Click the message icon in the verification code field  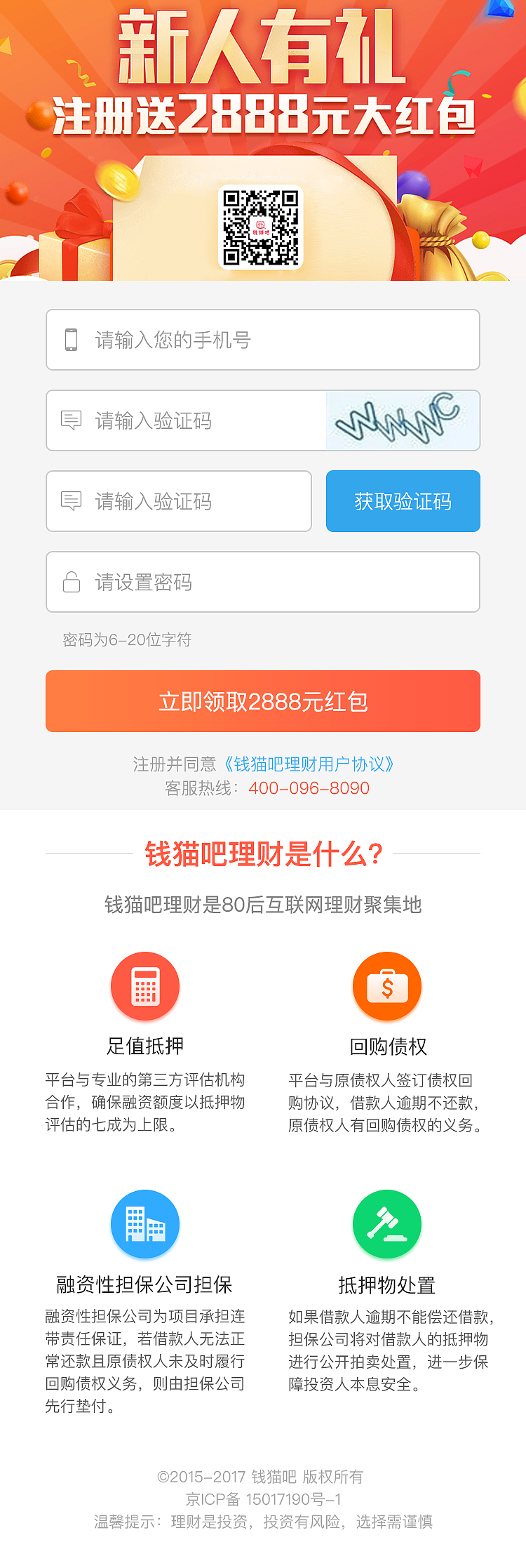72,500
